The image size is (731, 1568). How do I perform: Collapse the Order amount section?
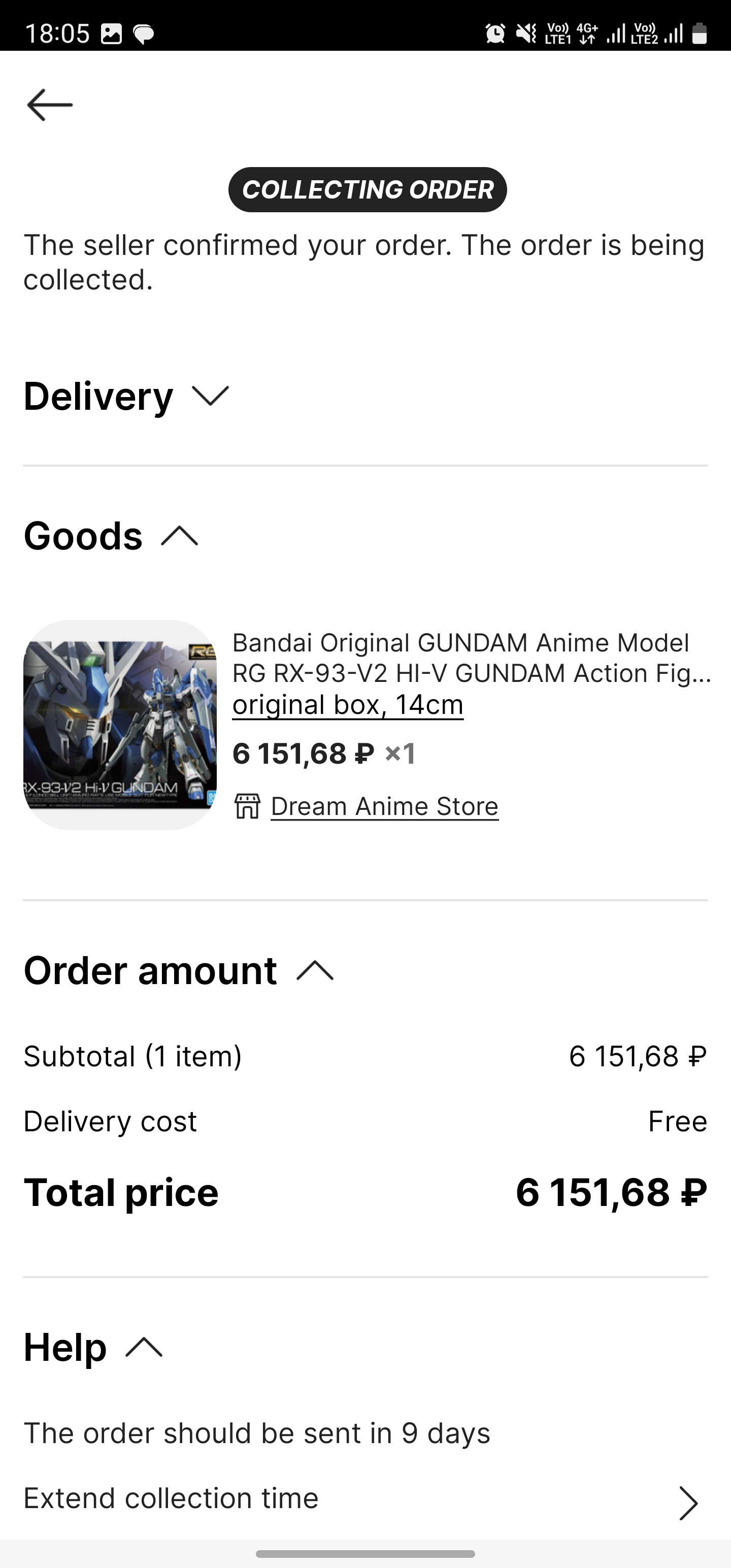tap(315, 970)
